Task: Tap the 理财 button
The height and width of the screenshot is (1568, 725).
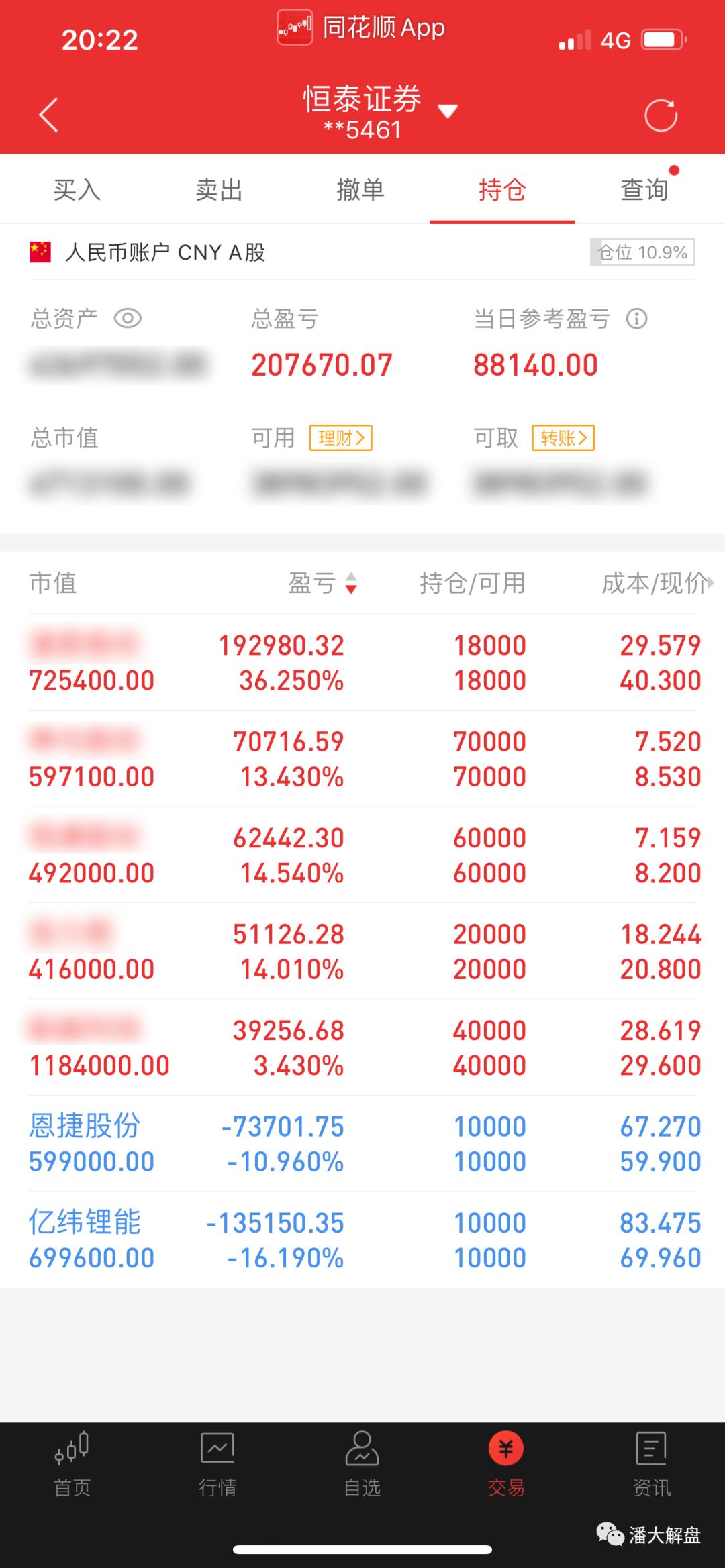Action: pos(341,438)
